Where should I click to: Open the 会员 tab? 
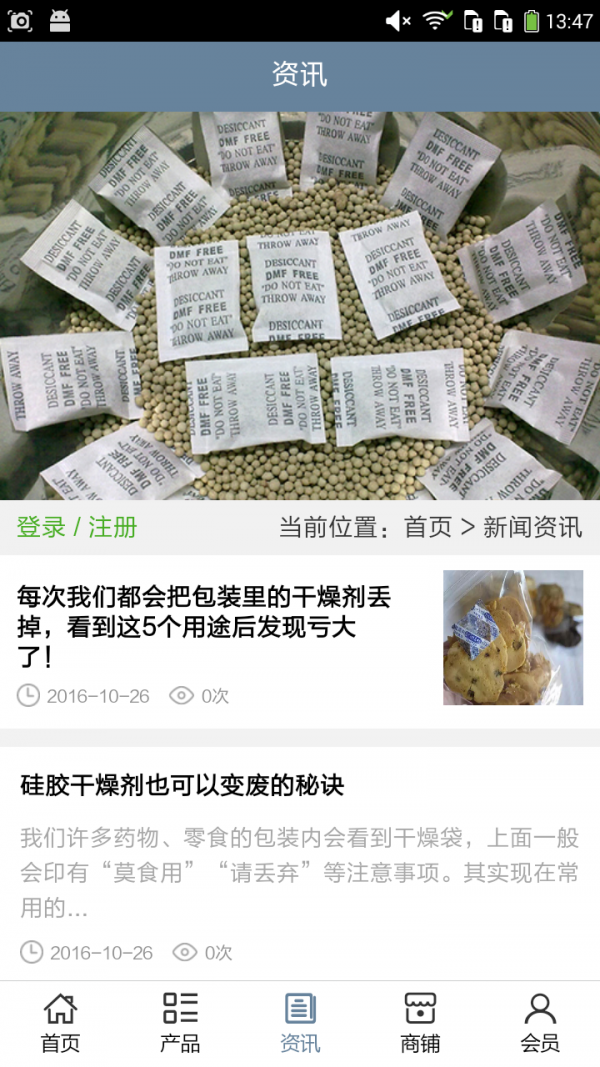[x=540, y=1023]
